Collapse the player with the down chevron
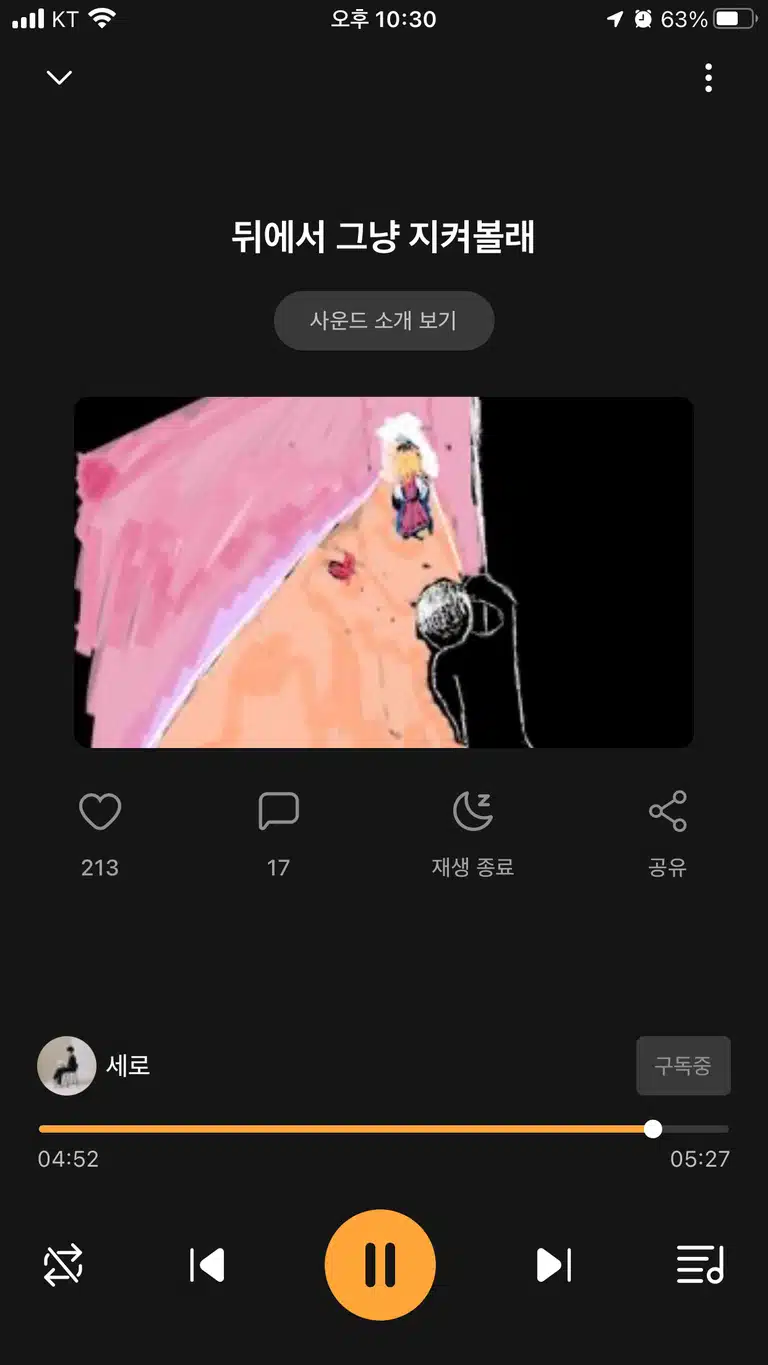Image resolution: width=768 pixels, height=1365 pixels. click(x=59, y=77)
